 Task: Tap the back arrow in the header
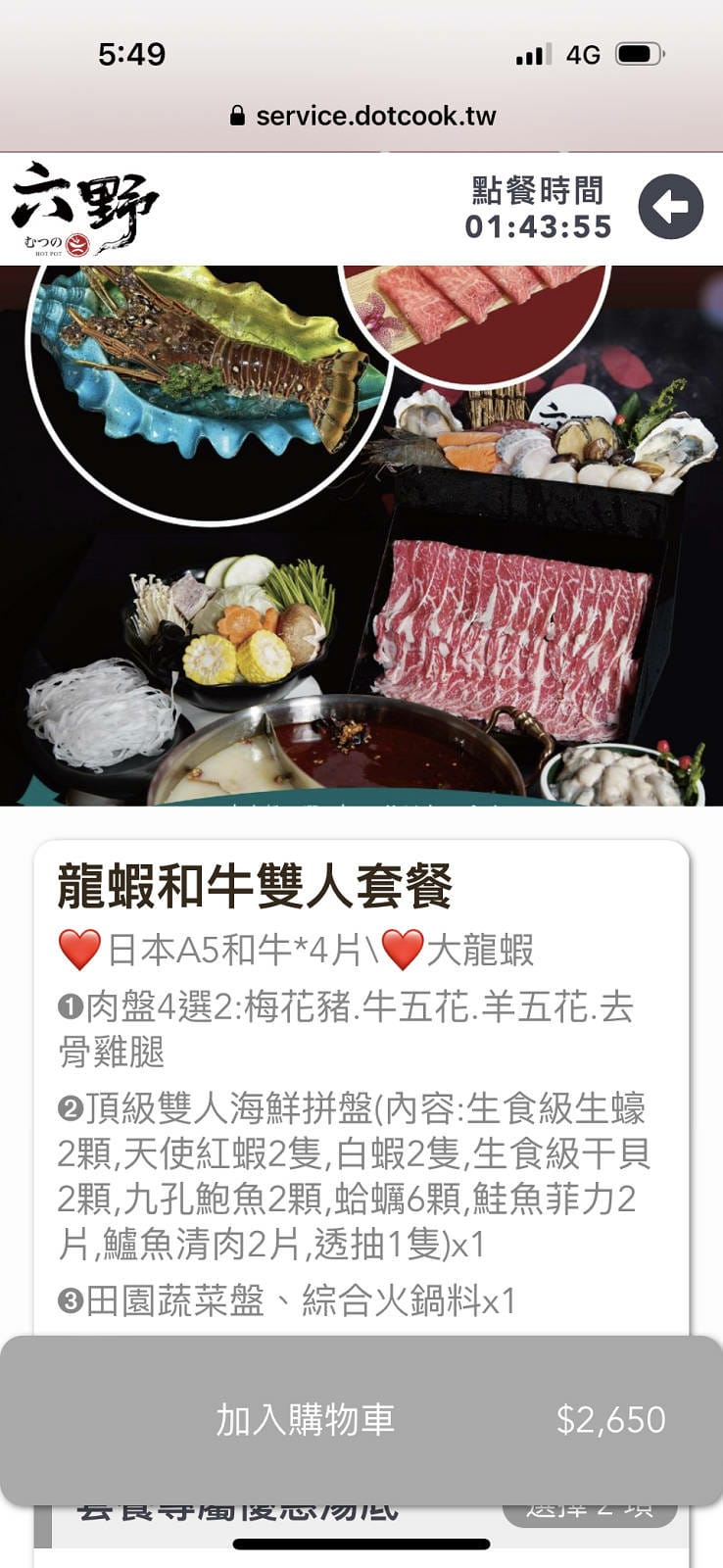(672, 207)
